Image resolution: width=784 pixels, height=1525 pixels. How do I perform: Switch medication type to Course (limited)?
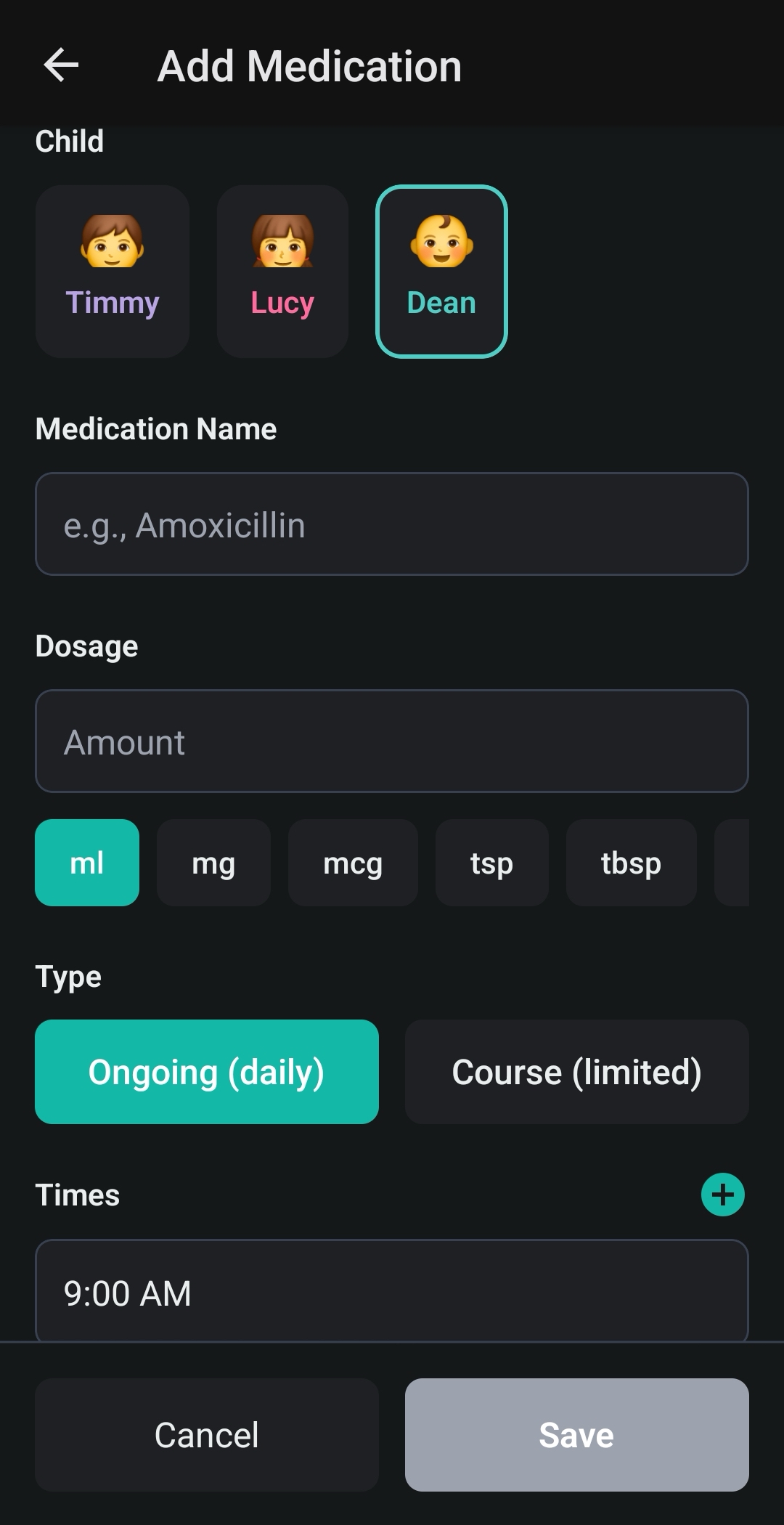(x=576, y=1071)
